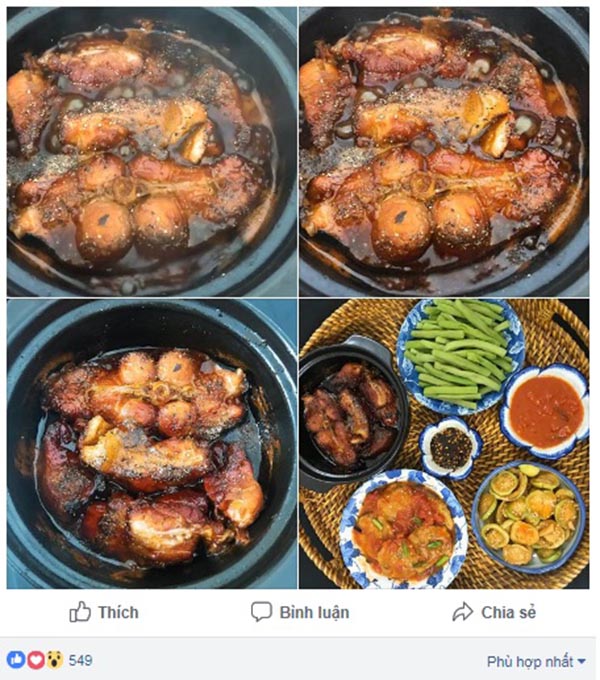Open comments via Bình luận

point(300,612)
